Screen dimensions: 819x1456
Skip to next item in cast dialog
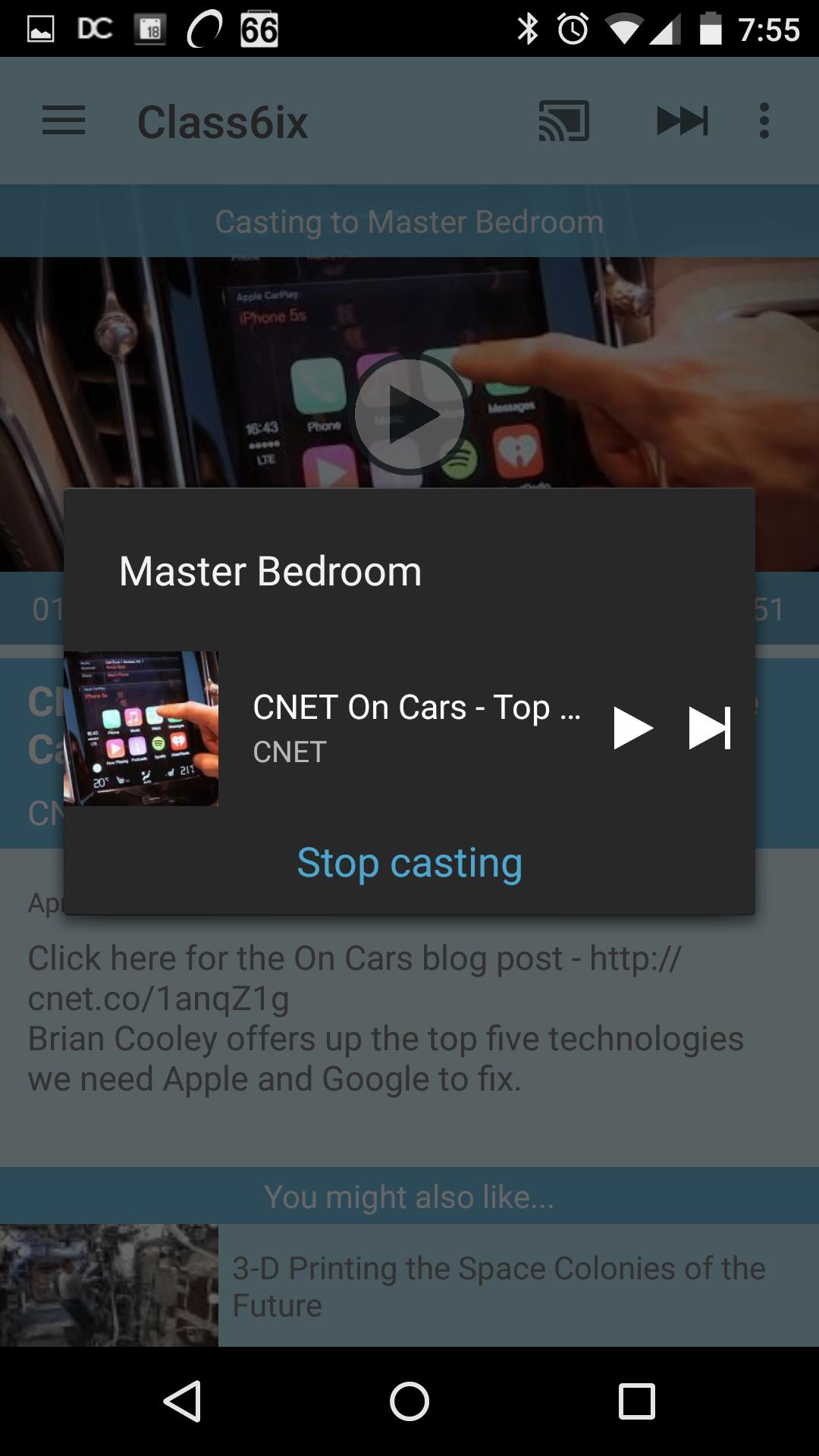pos(709,728)
